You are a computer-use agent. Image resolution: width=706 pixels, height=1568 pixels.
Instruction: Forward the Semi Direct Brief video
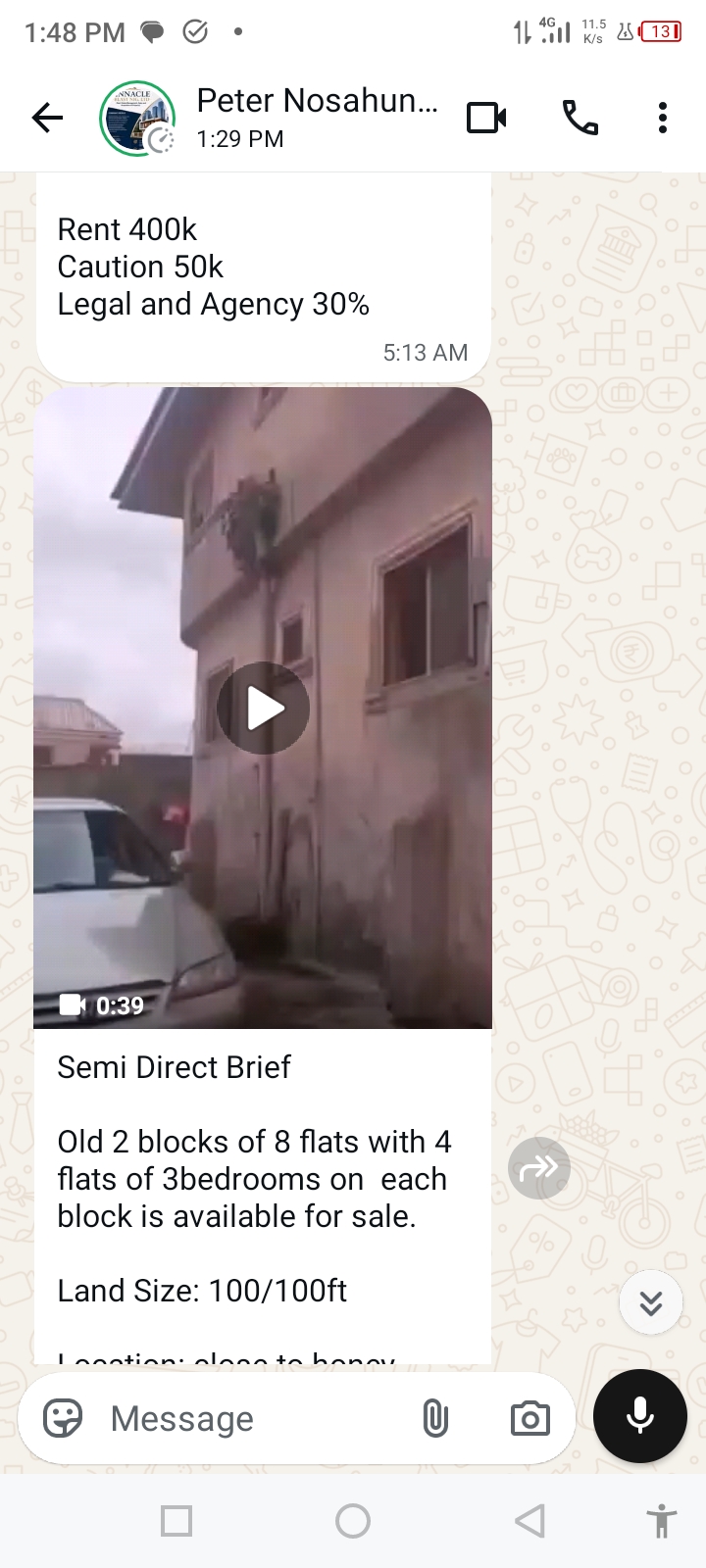tap(539, 1168)
